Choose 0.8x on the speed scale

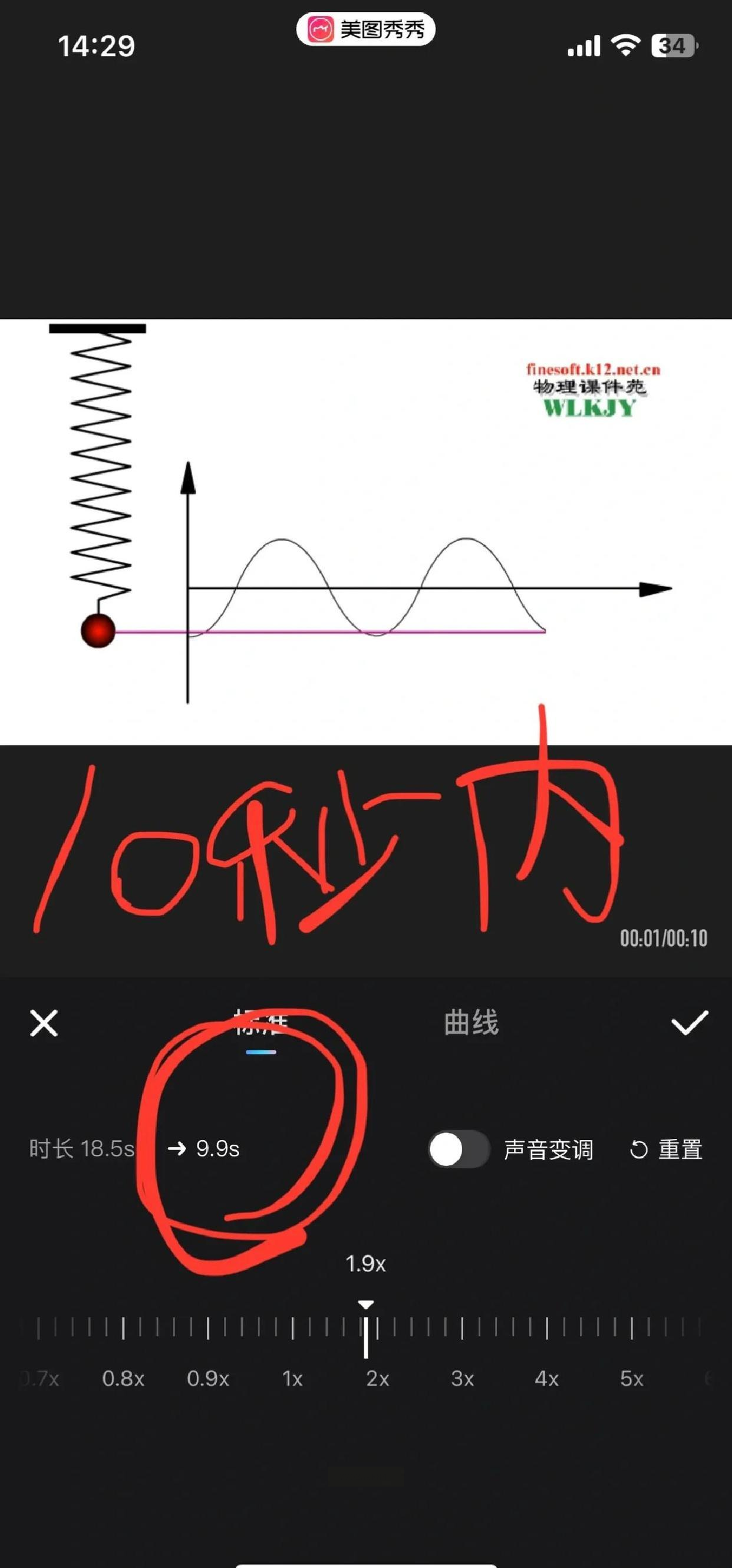(x=124, y=1329)
